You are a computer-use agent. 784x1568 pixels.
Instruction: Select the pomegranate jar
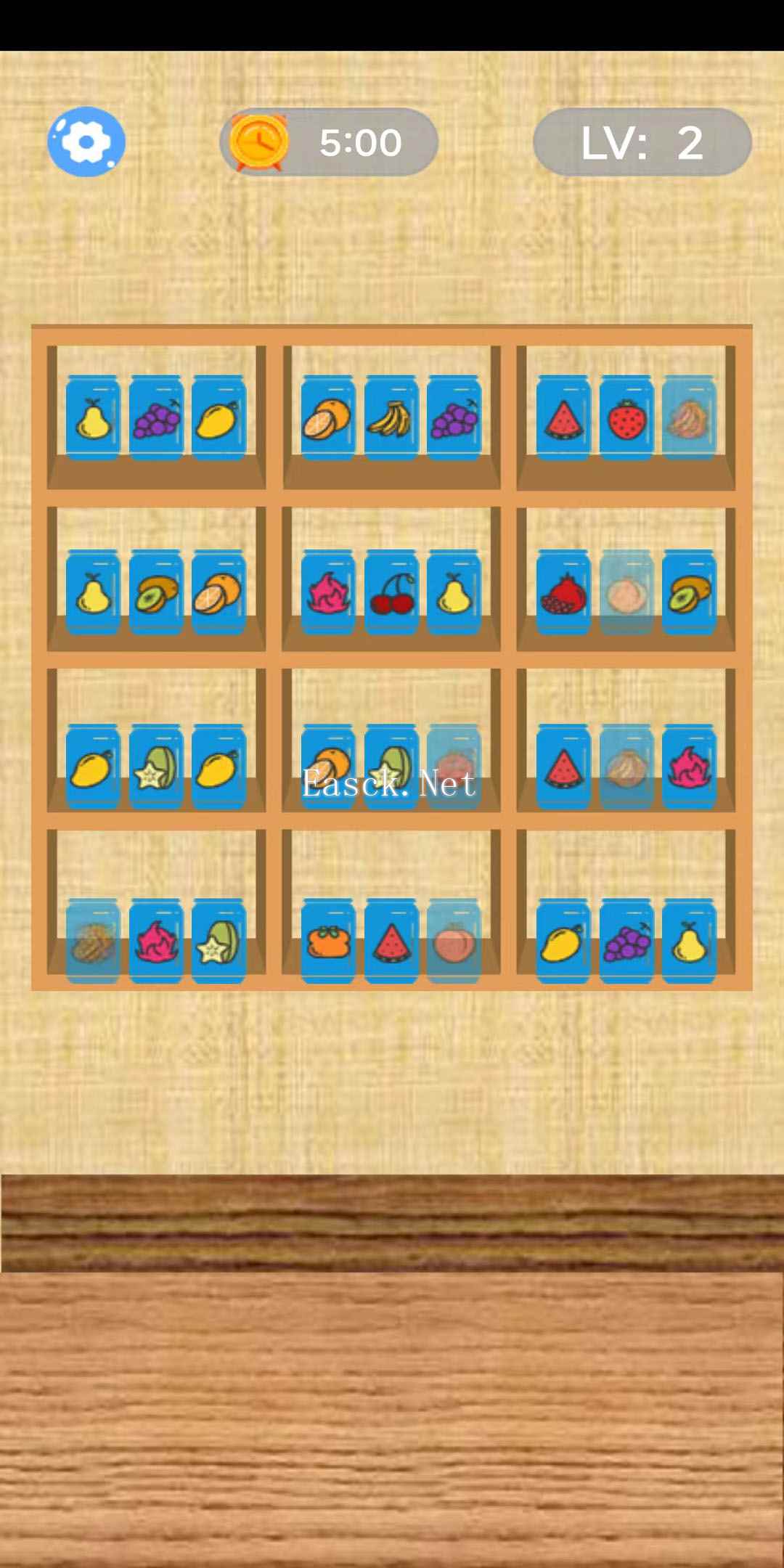coord(563,592)
